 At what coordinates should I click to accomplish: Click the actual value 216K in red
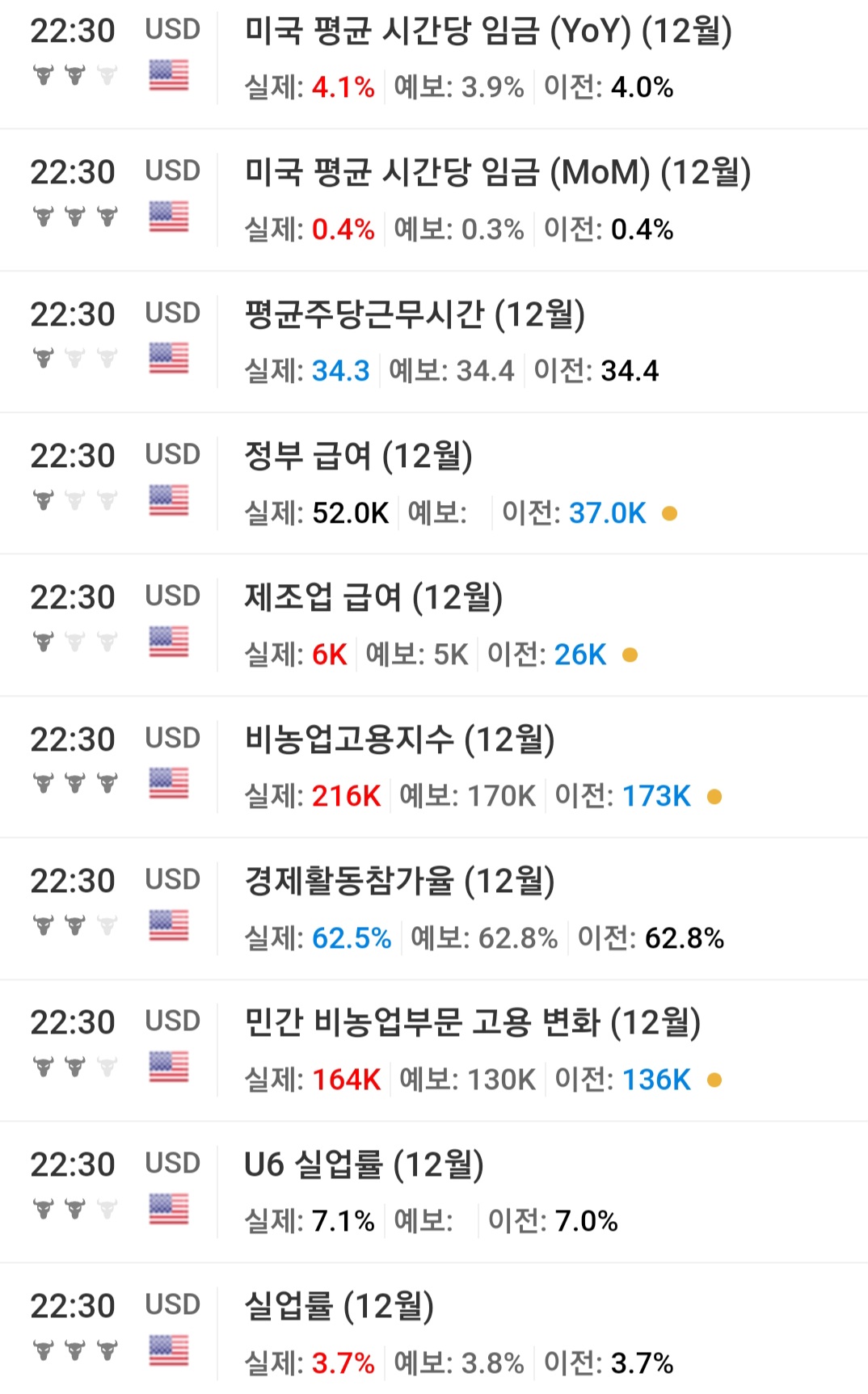pyautogui.click(x=346, y=795)
